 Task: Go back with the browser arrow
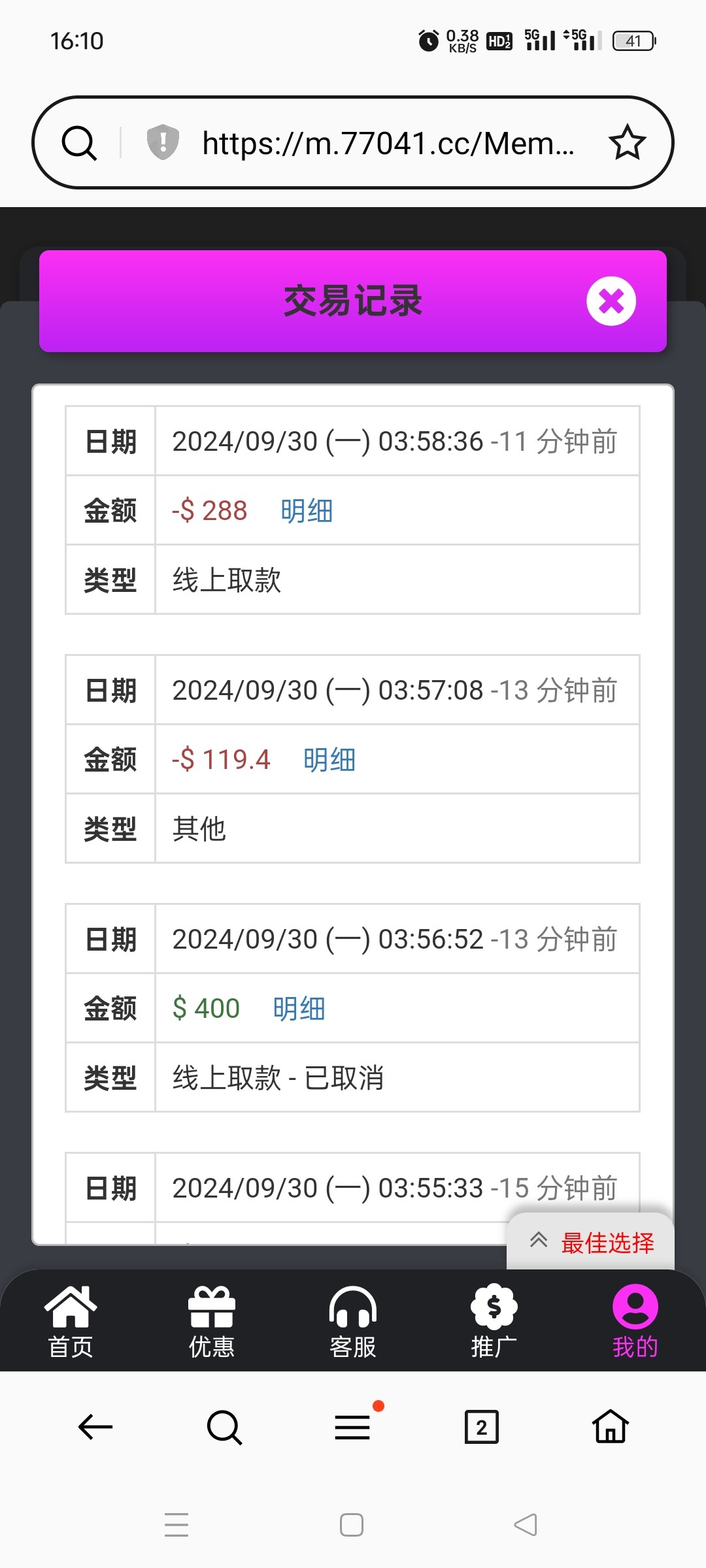coord(95,1427)
